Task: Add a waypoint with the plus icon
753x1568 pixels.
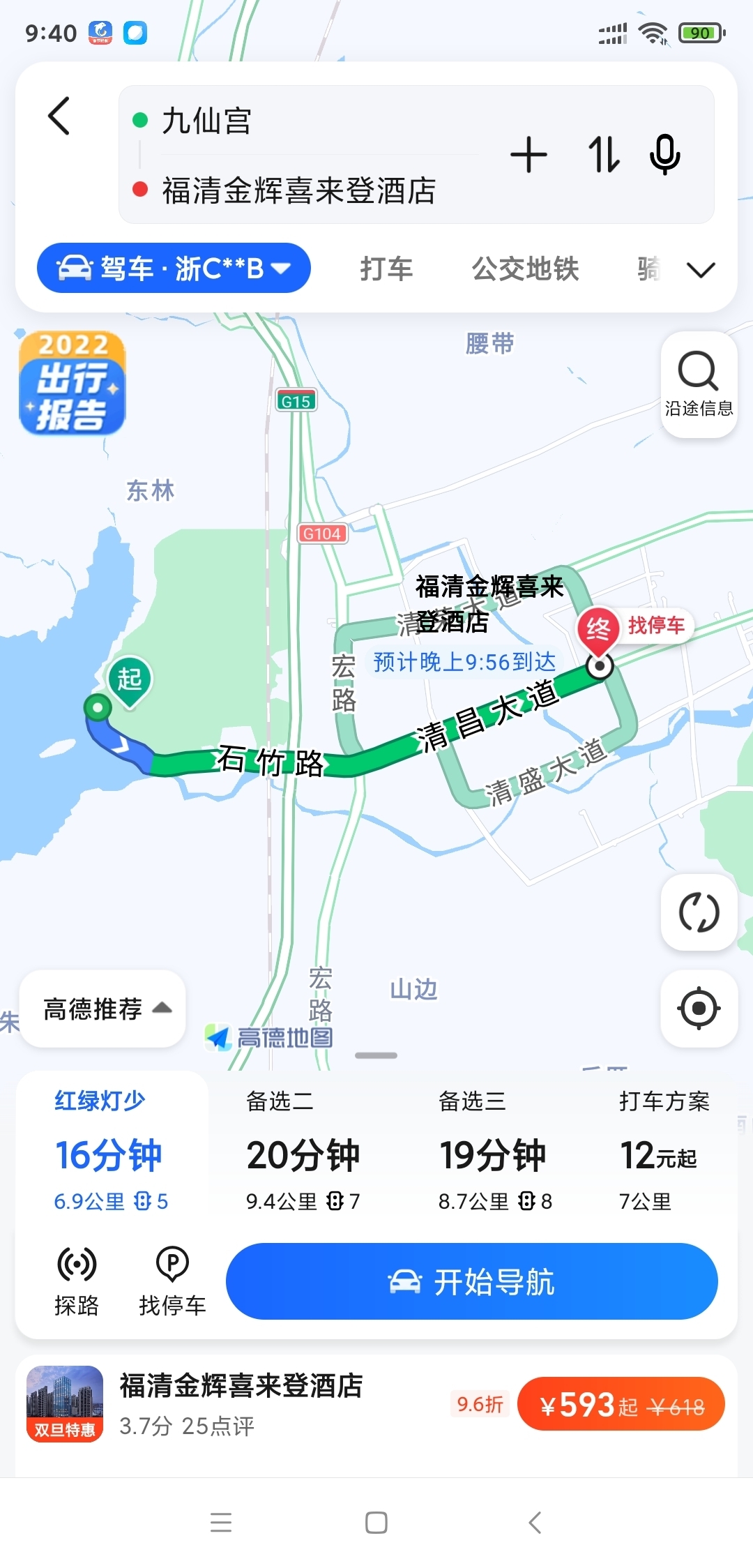Action: pyautogui.click(x=528, y=155)
